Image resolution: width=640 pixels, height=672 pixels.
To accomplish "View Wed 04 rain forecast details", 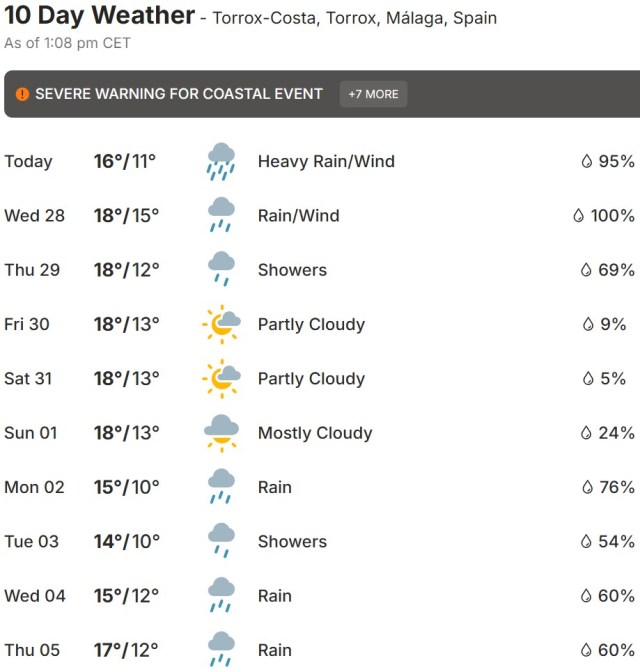I will click(320, 596).
